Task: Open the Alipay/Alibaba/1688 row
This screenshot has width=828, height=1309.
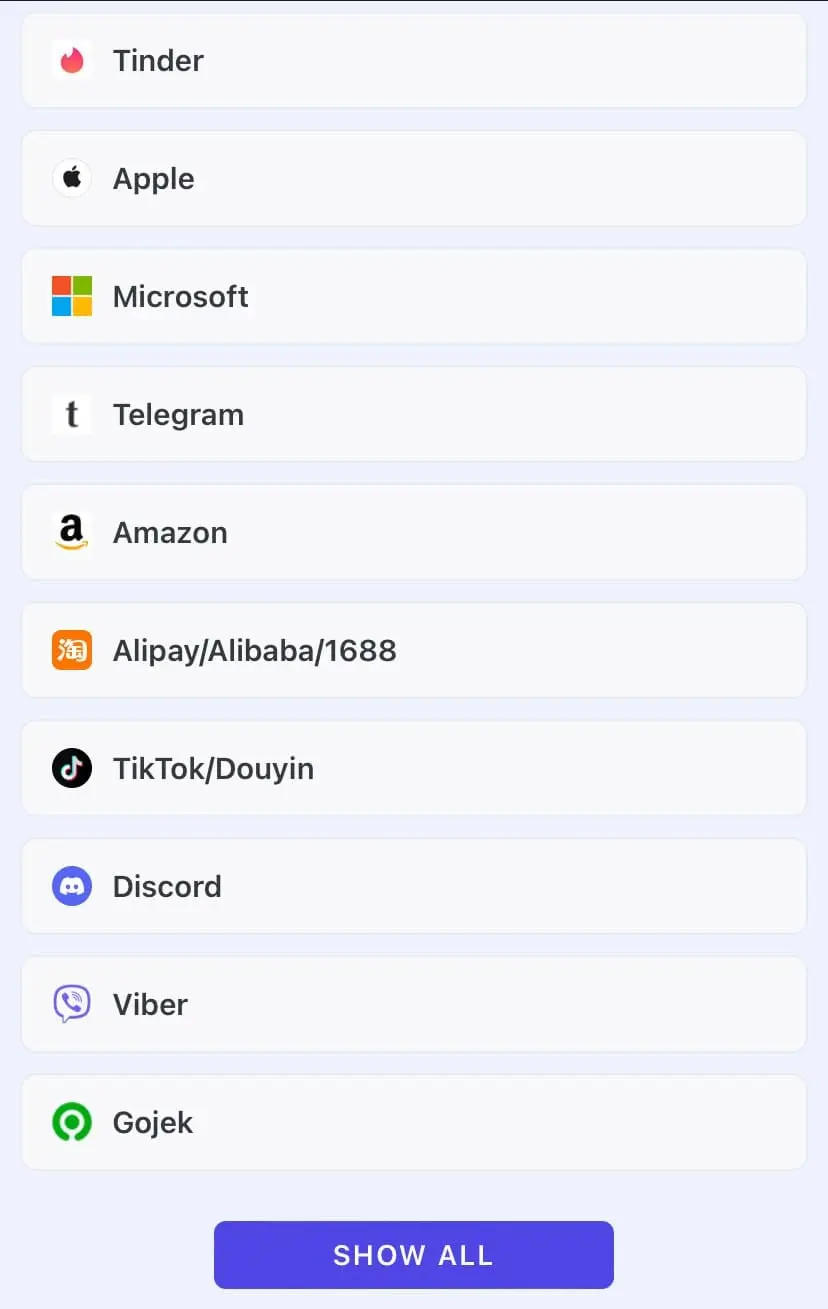Action: click(x=413, y=651)
